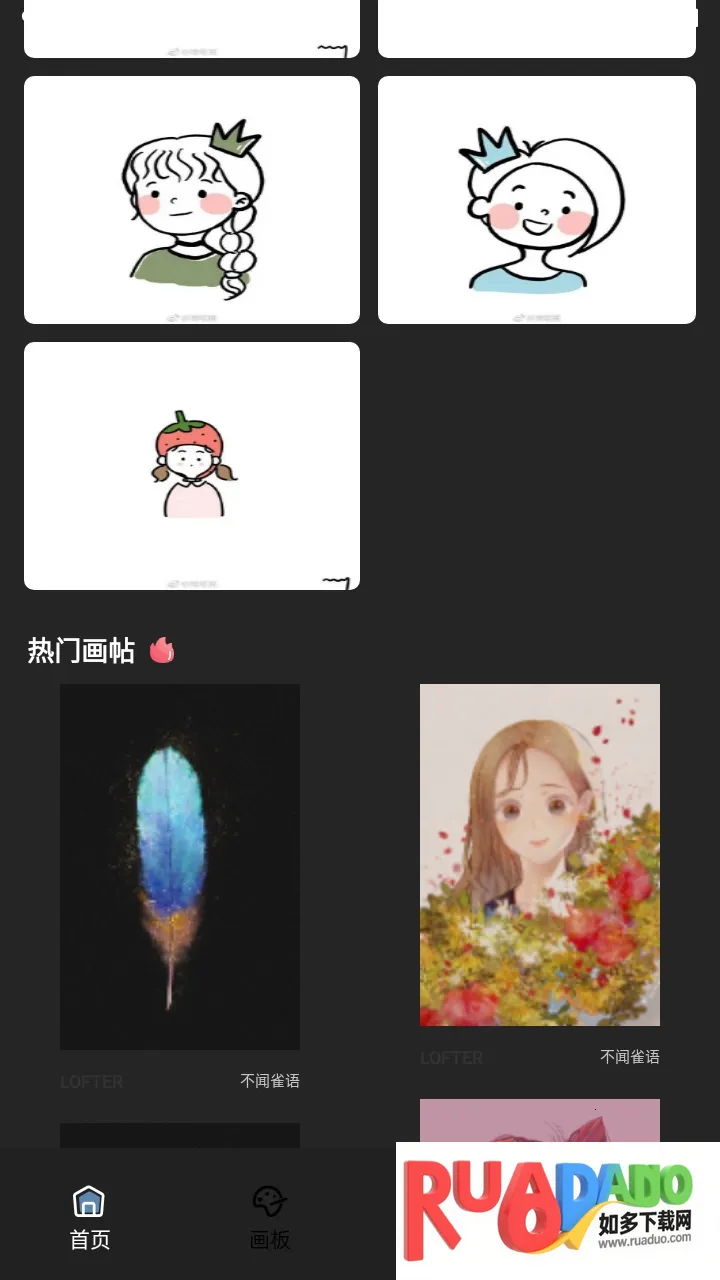Switch to the 首页 tab
Image resolution: width=720 pixels, height=1280 pixels.
coord(89,1217)
